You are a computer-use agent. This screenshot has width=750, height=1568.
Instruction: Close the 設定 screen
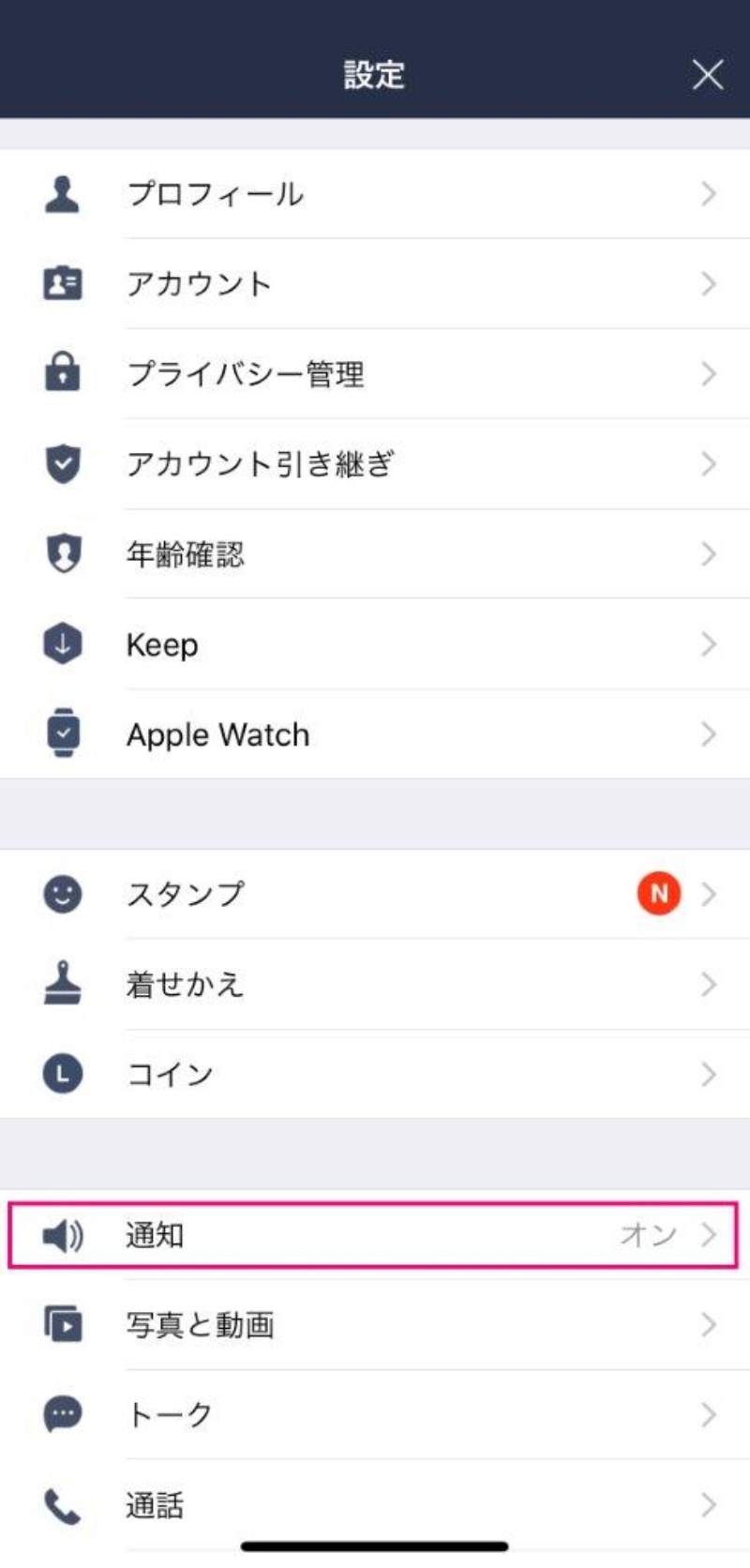pos(707,74)
